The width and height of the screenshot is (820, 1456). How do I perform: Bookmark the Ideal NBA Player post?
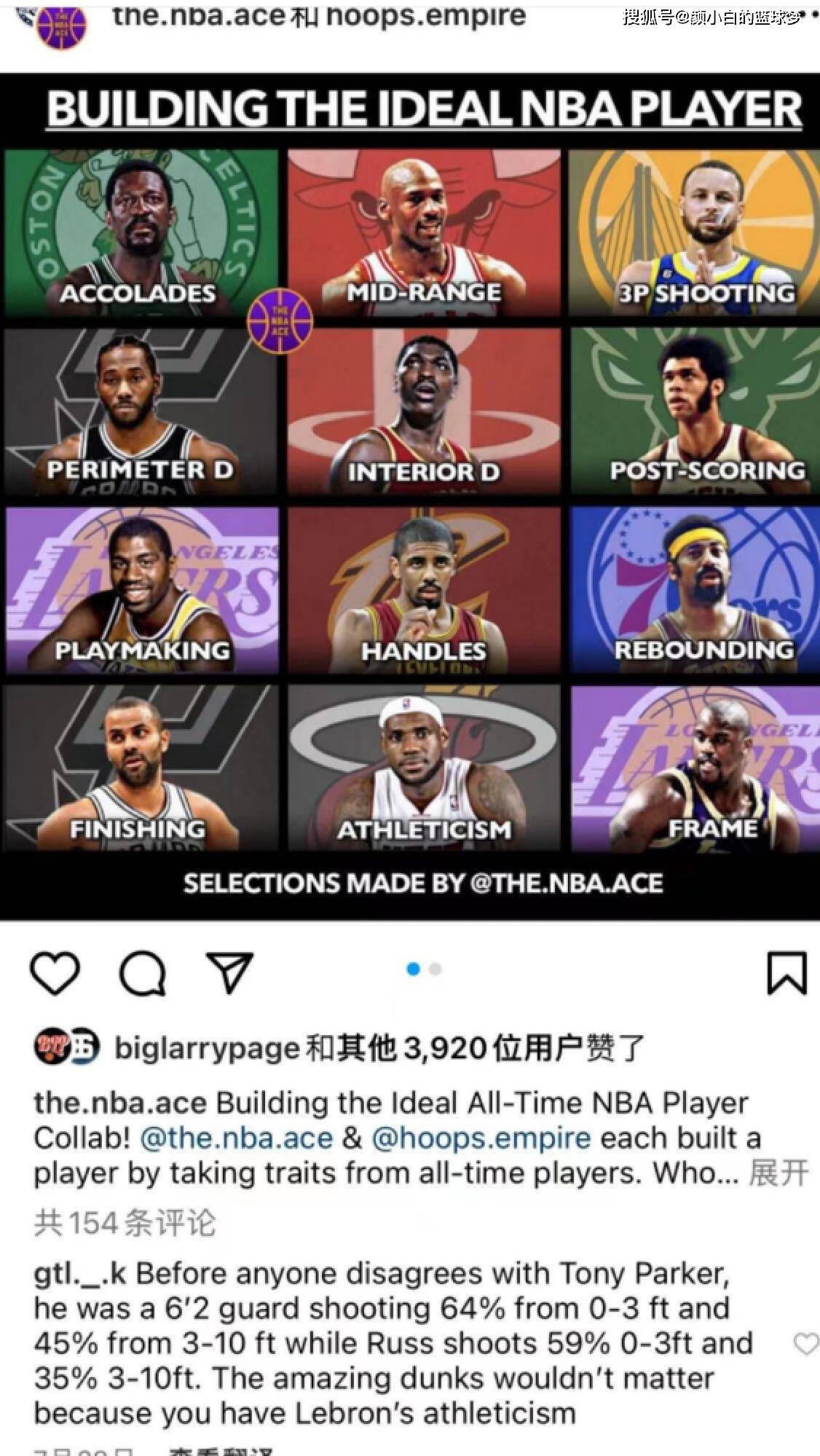[787, 972]
